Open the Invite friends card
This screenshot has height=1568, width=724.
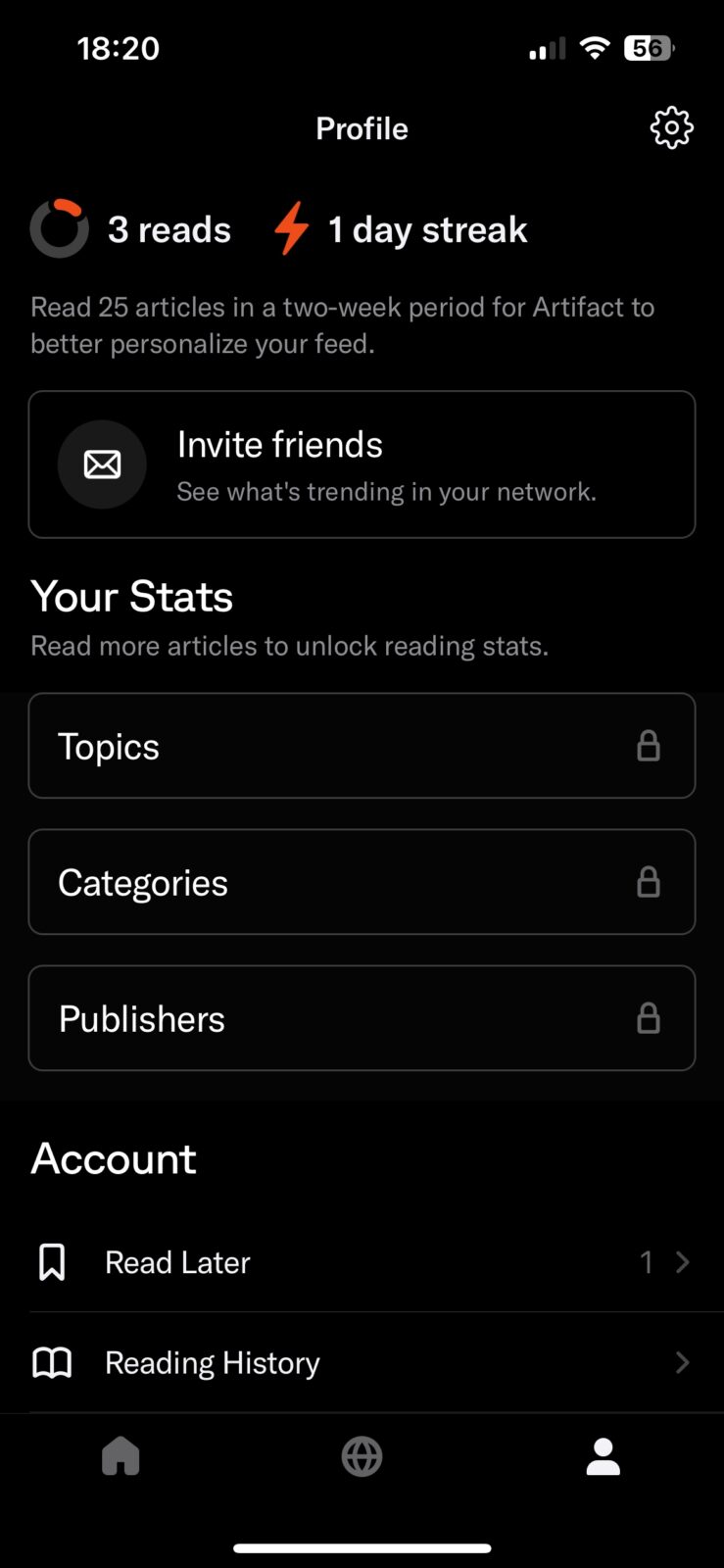click(362, 465)
